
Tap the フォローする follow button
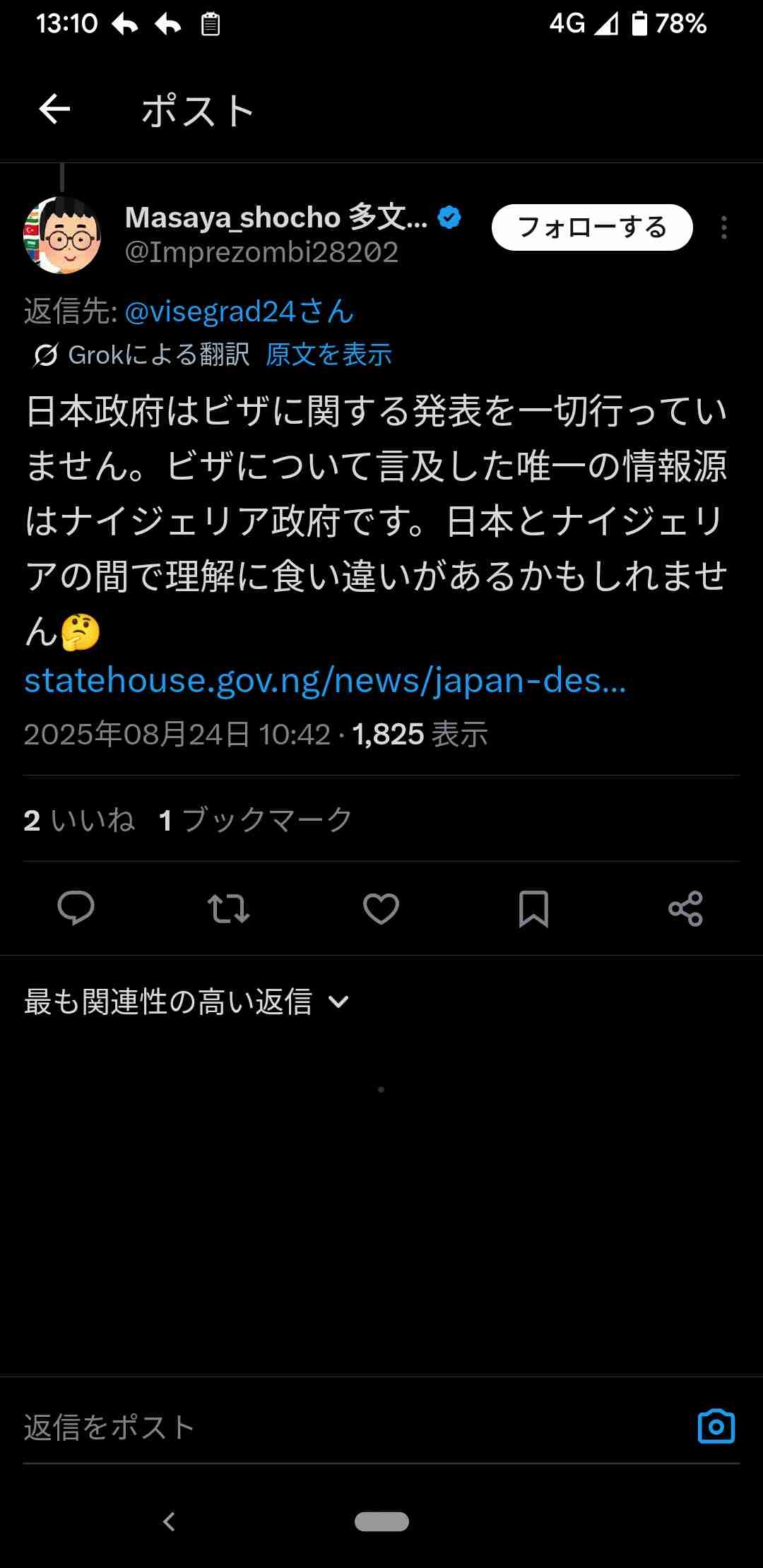pyautogui.click(x=592, y=227)
